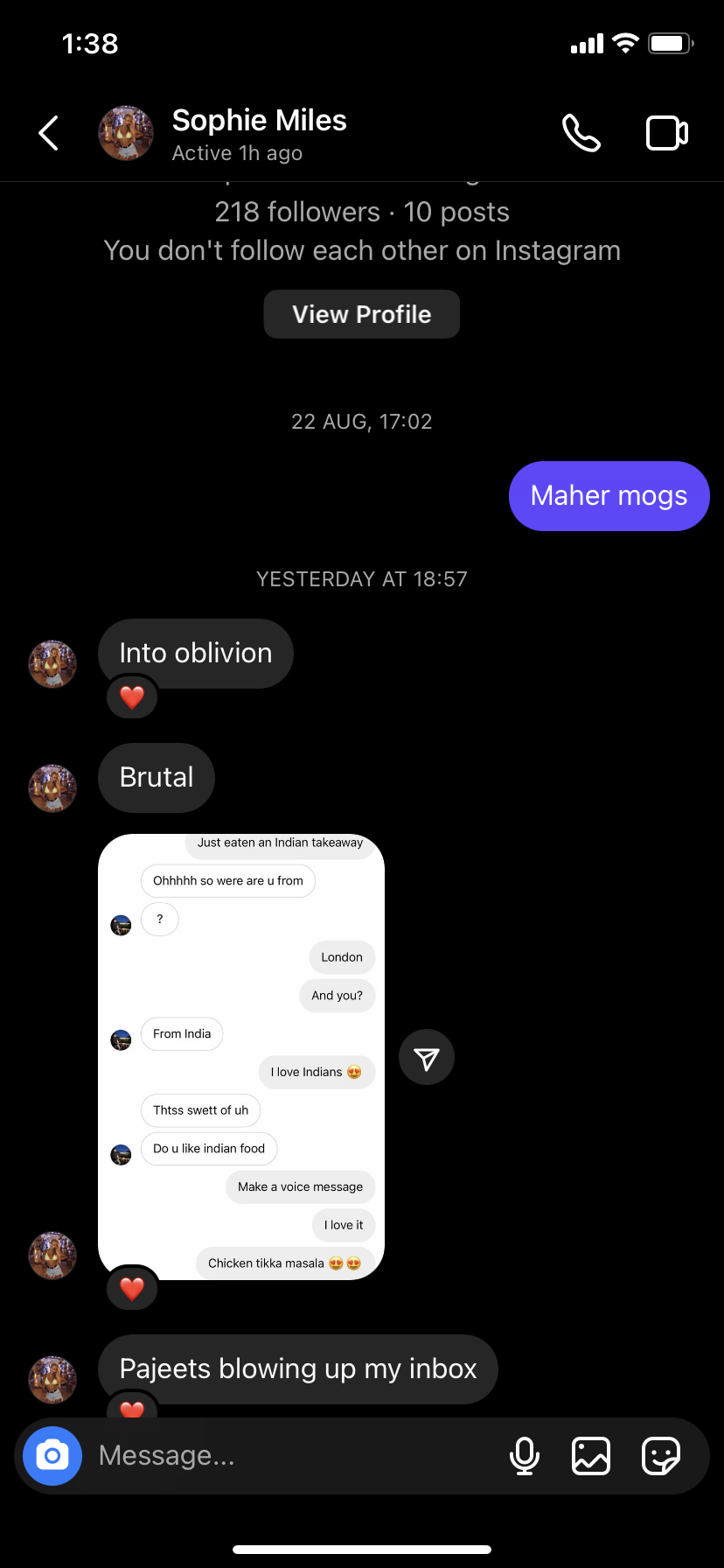724x1568 pixels.
Task: Tap the View Profile button
Action: point(362,314)
